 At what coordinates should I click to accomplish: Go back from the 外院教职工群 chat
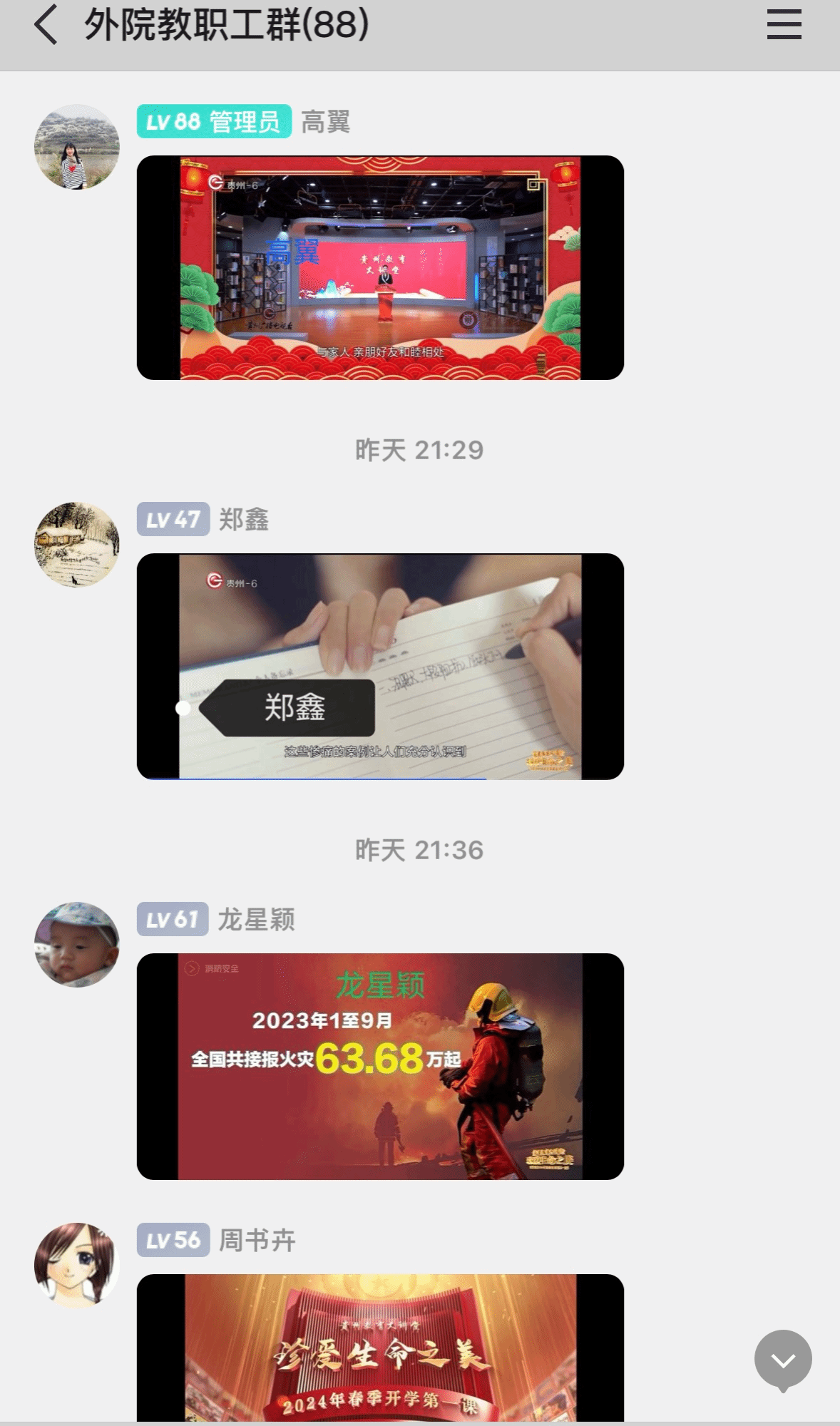46,25
